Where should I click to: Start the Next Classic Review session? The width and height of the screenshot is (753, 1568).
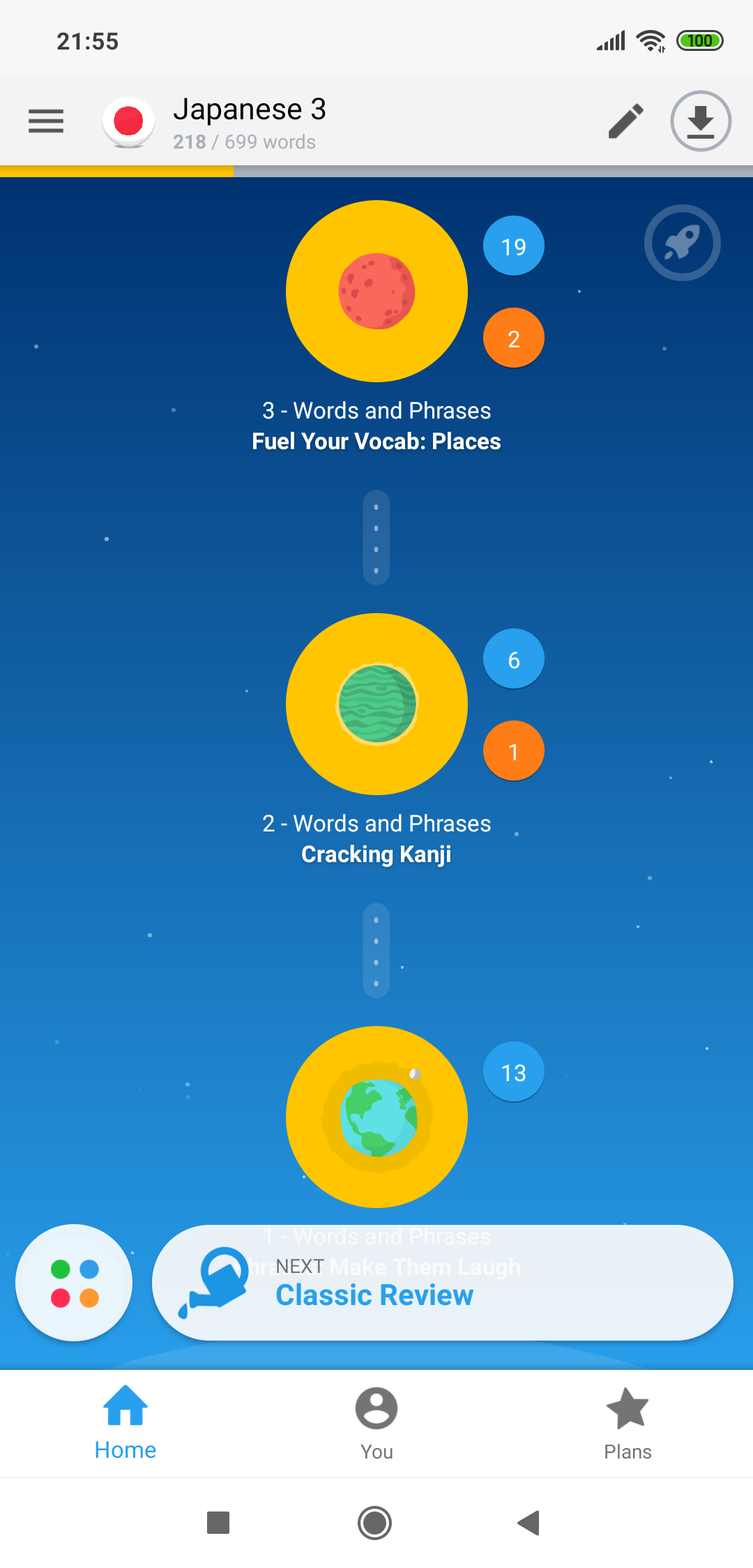(x=442, y=1283)
